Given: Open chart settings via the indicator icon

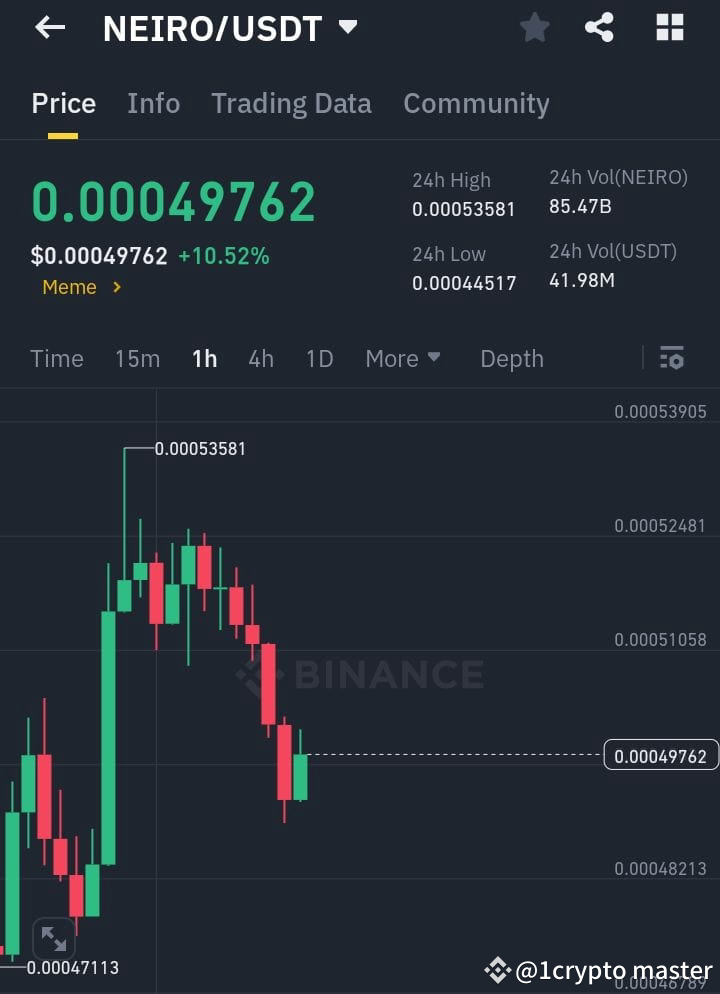Looking at the screenshot, I should coord(673,358).
